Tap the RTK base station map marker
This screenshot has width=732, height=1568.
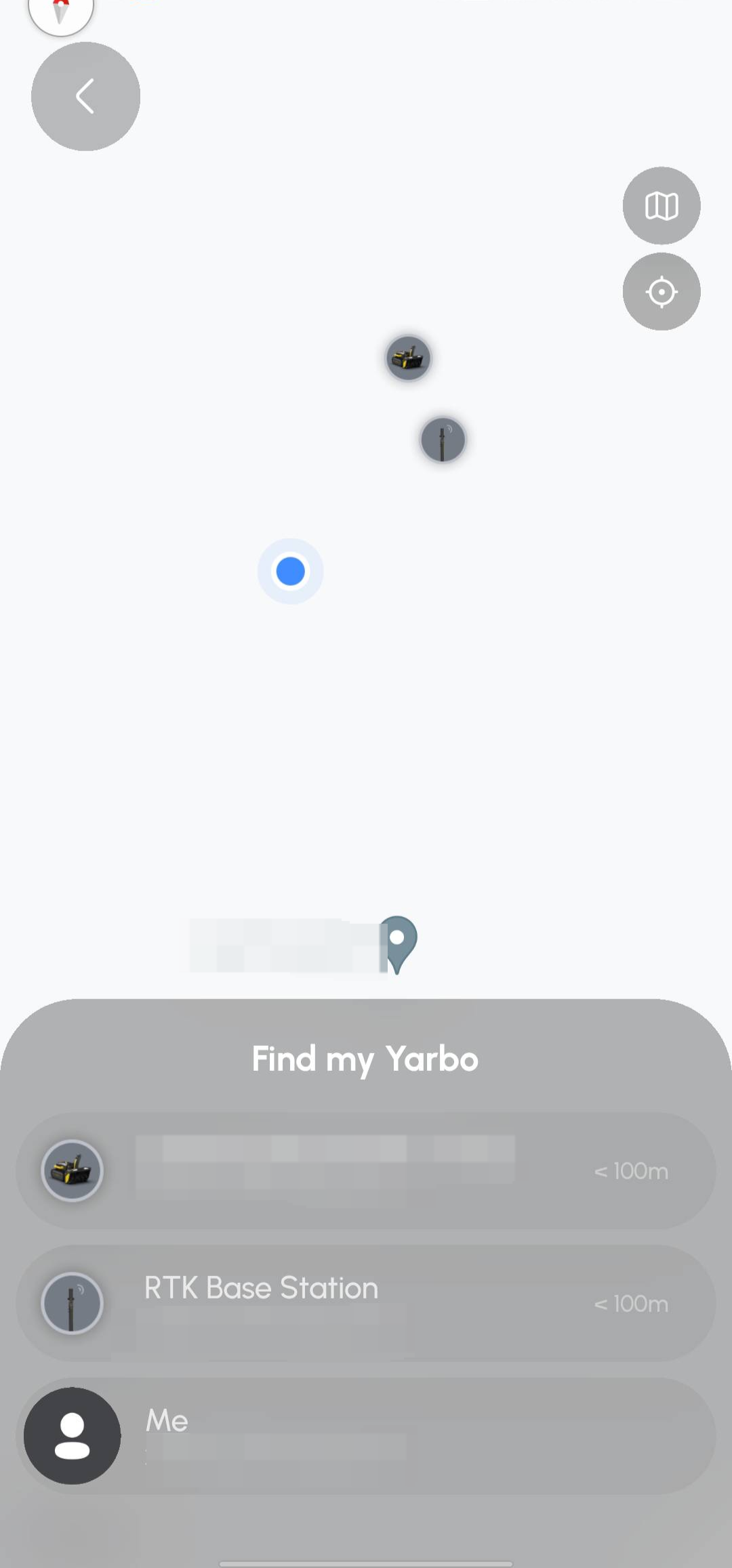tap(443, 440)
